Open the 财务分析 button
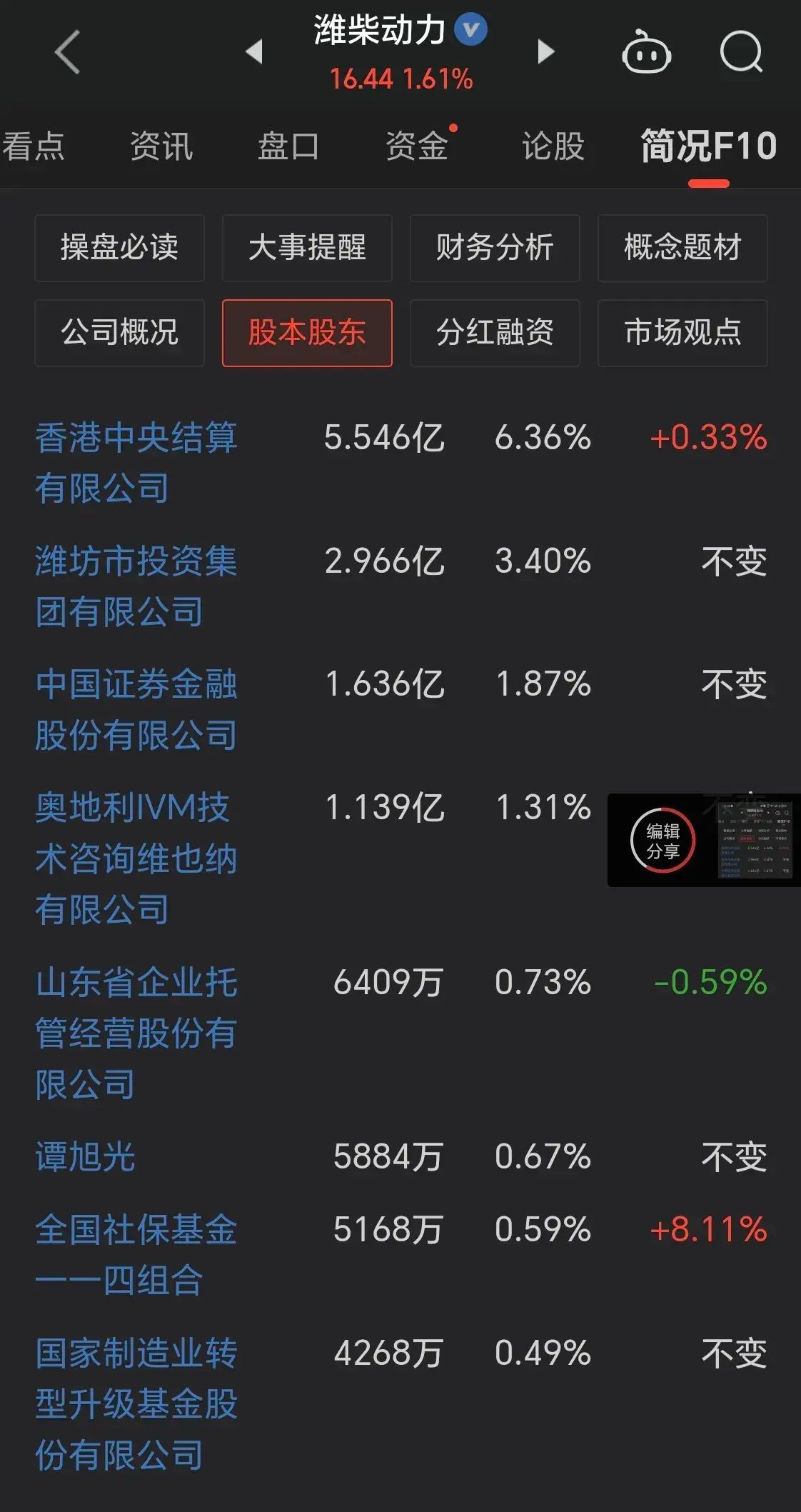This screenshot has height=1512, width=801. pos(494,248)
